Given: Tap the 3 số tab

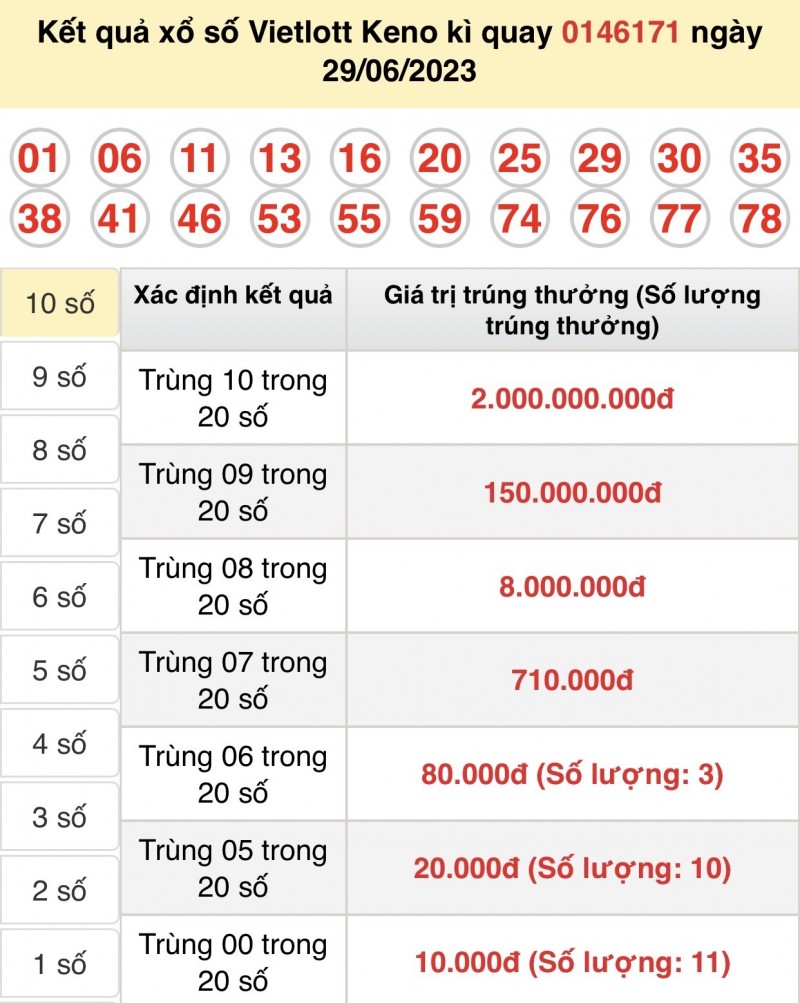Looking at the screenshot, I should point(59,817).
